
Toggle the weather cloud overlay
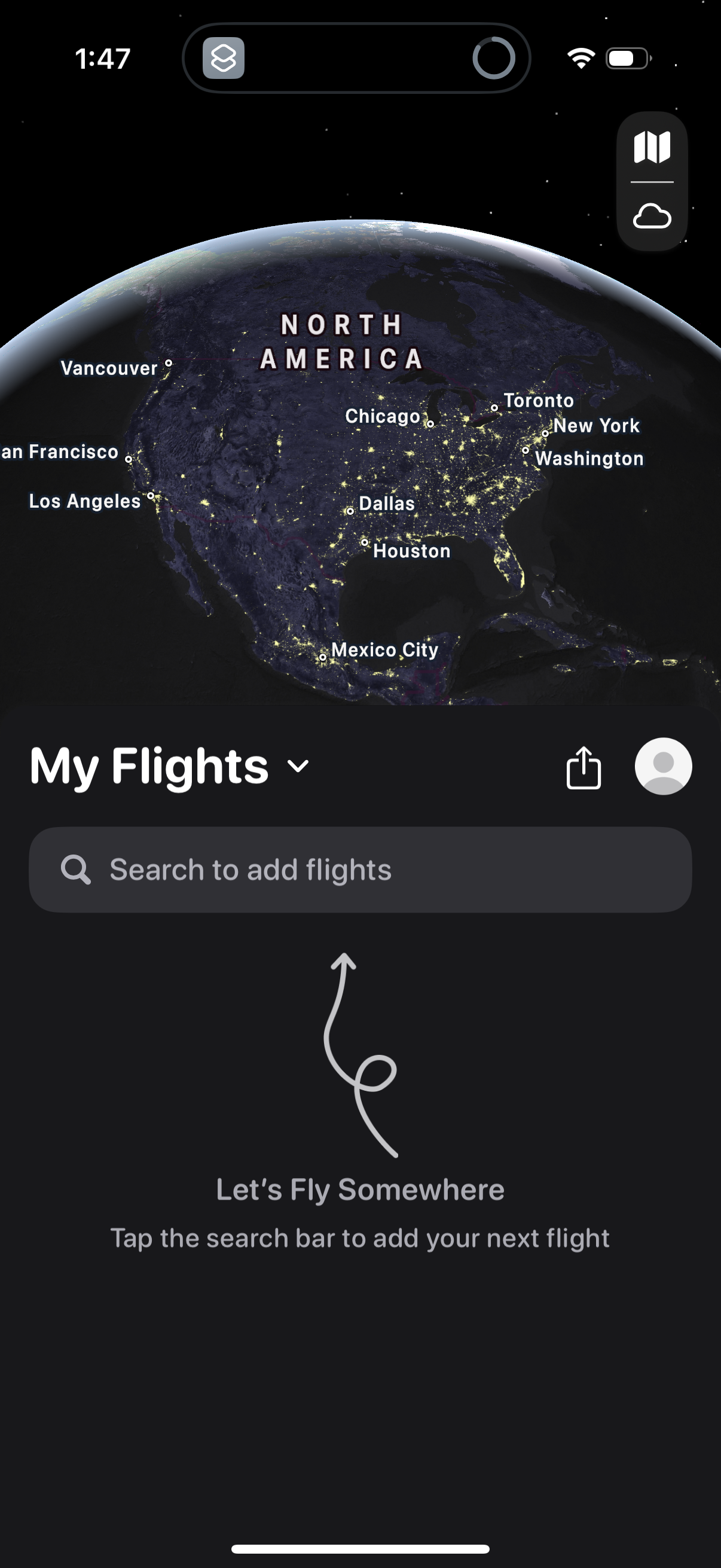[652, 216]
